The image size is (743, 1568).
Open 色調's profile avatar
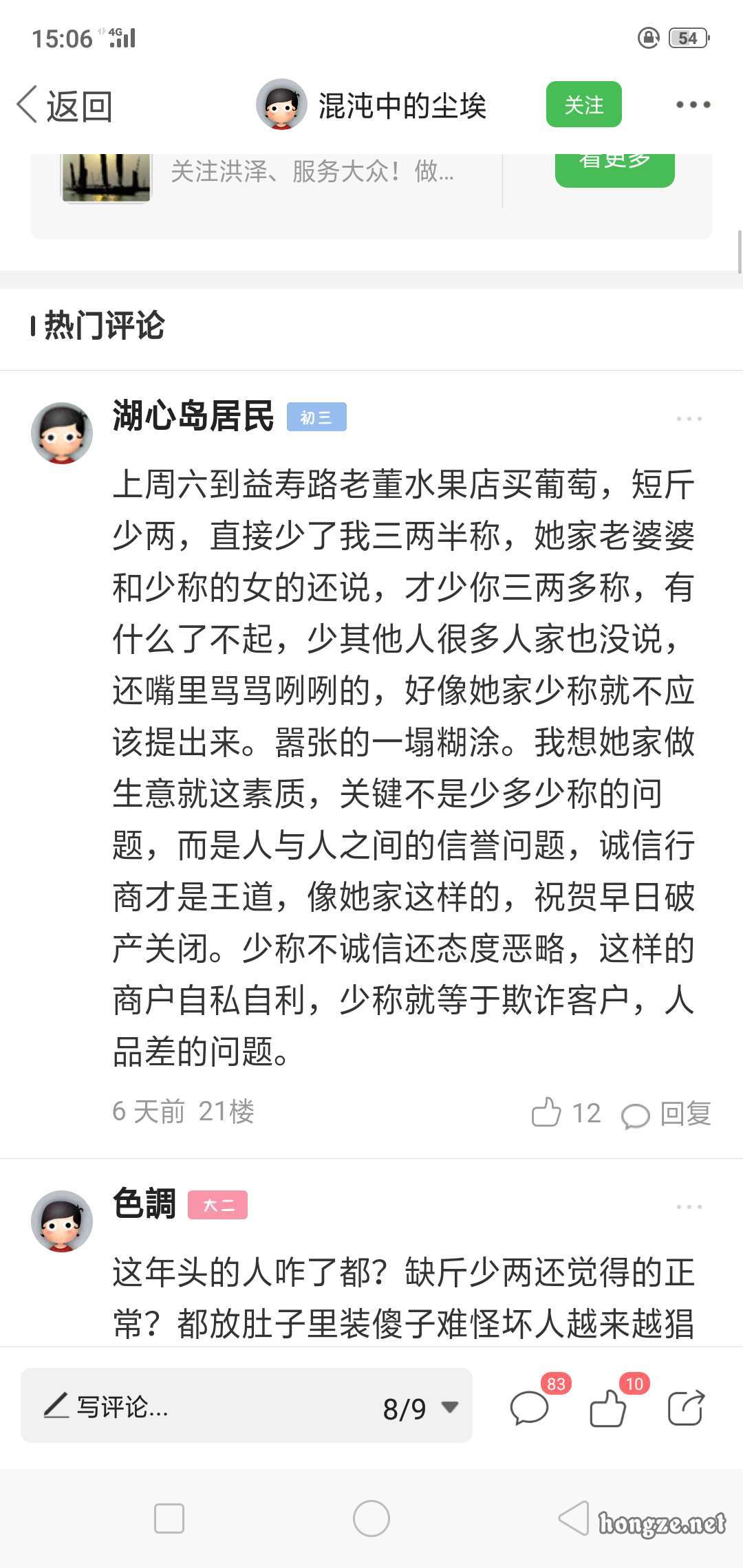(62, 1221)
